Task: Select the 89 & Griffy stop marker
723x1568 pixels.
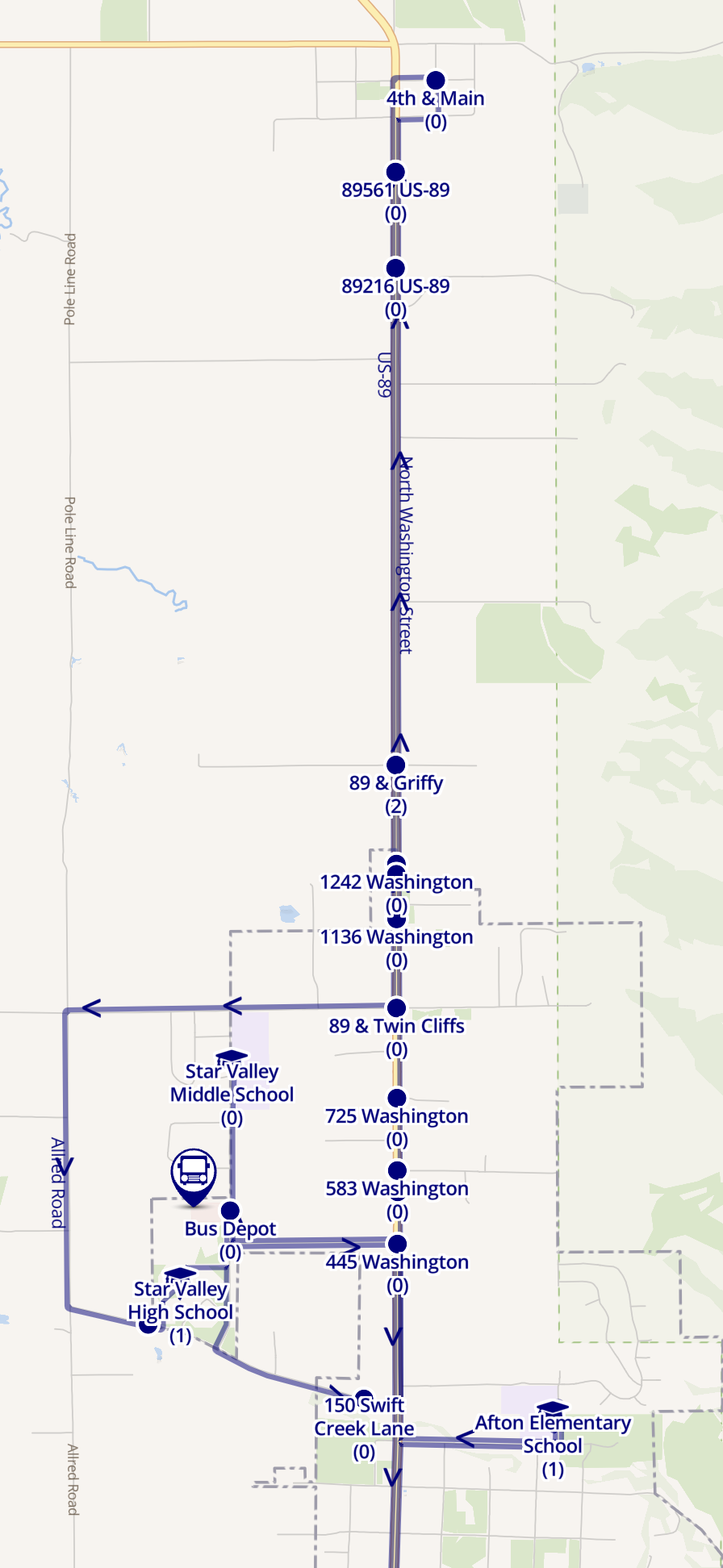Action: [396, 765]
